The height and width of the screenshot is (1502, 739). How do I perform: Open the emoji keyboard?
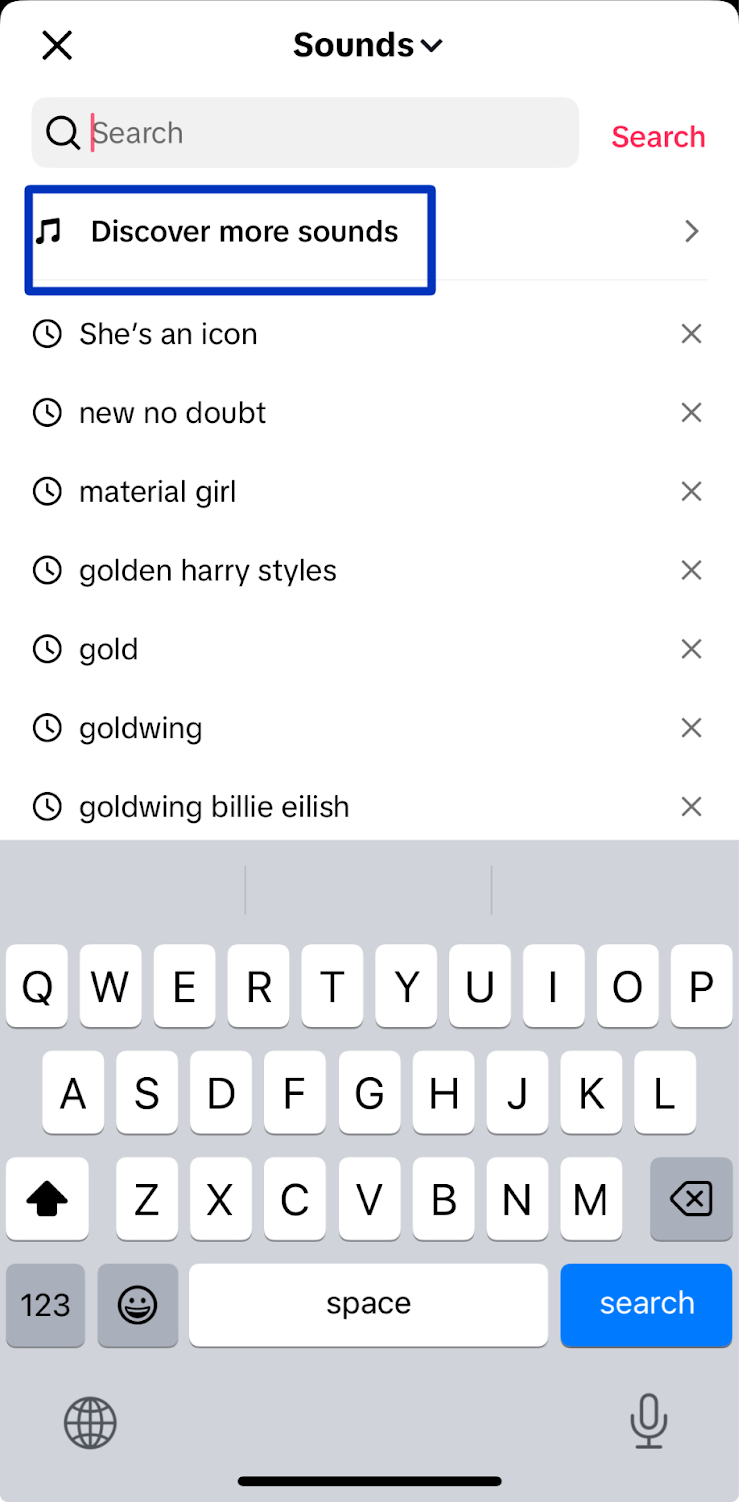tap(137, 1304)
